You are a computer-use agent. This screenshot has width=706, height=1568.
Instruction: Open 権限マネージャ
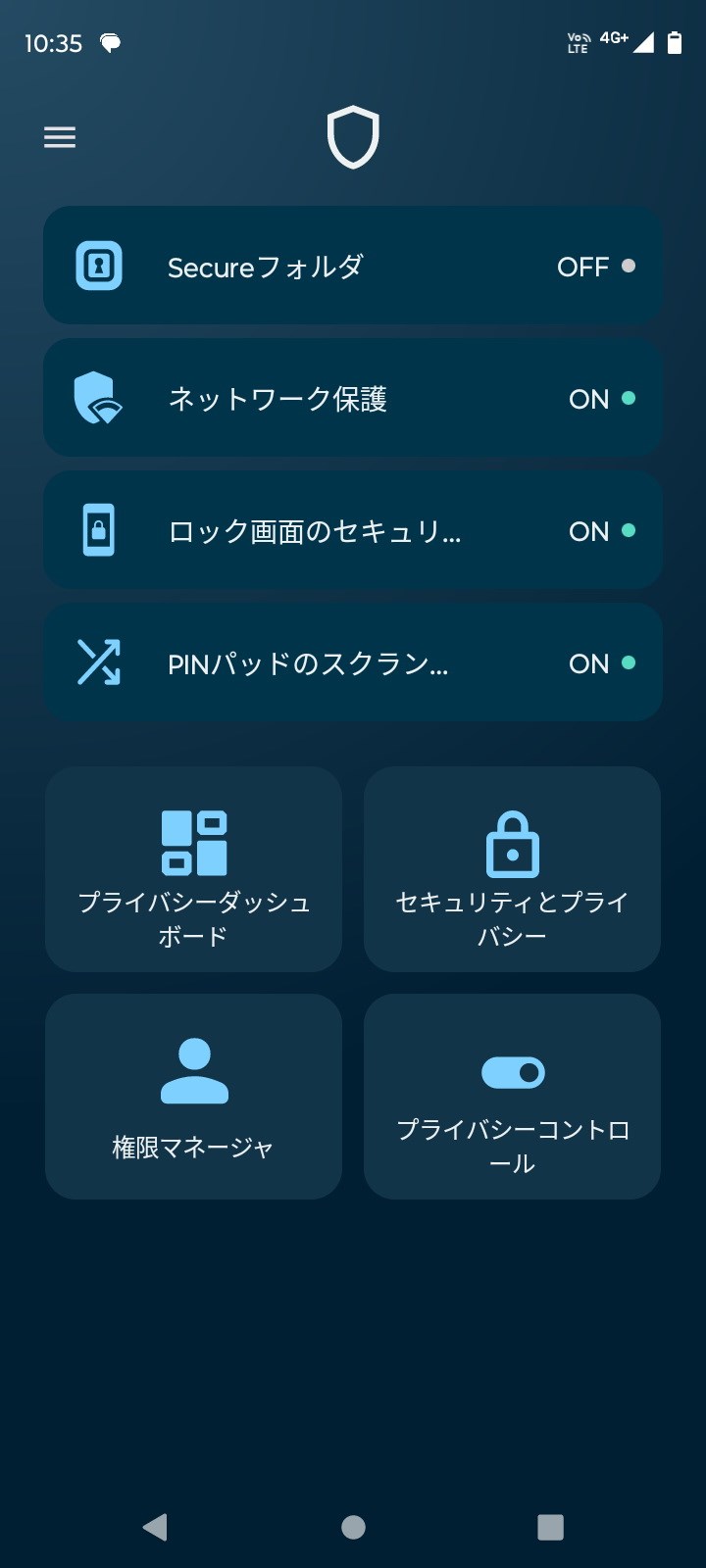coord(193,1098)
